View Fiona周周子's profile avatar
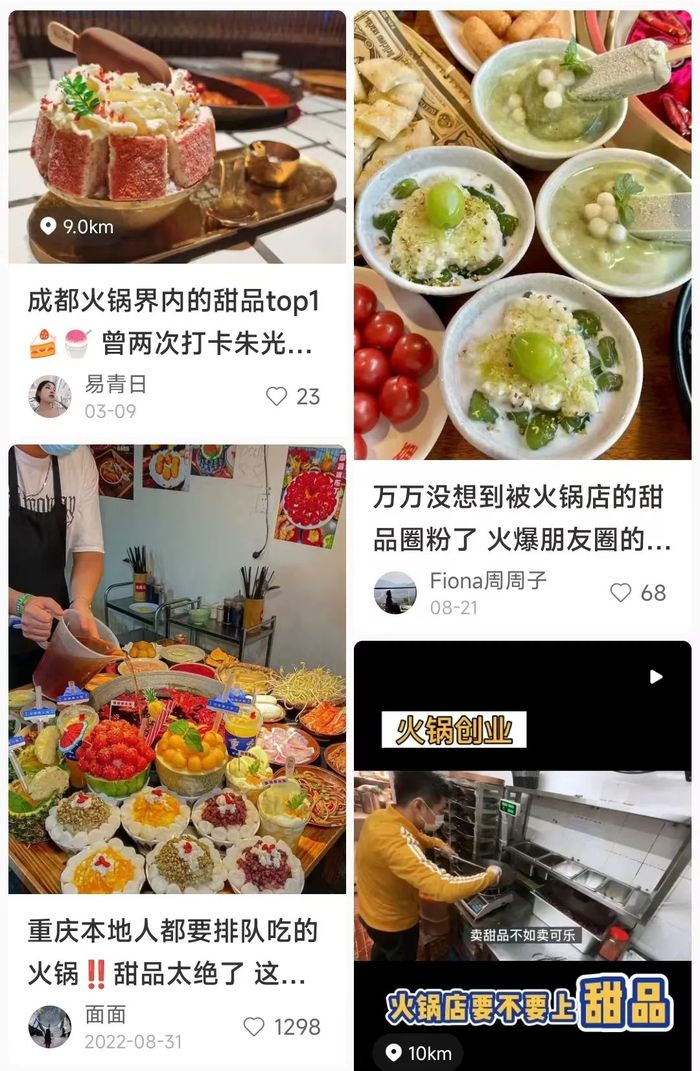Image resolution: width=700 pixels, height=1071 pixels. 395,592
